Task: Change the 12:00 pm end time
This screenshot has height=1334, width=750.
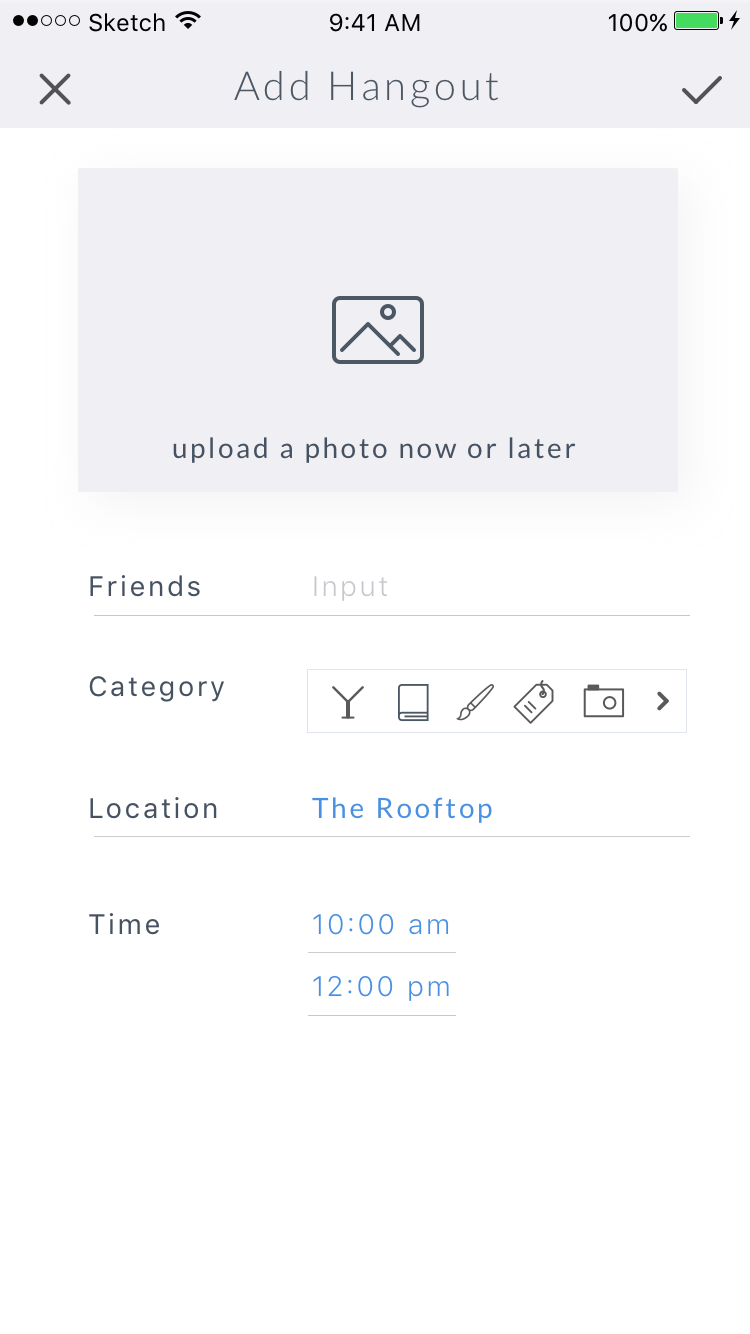Action: point(381,987)
